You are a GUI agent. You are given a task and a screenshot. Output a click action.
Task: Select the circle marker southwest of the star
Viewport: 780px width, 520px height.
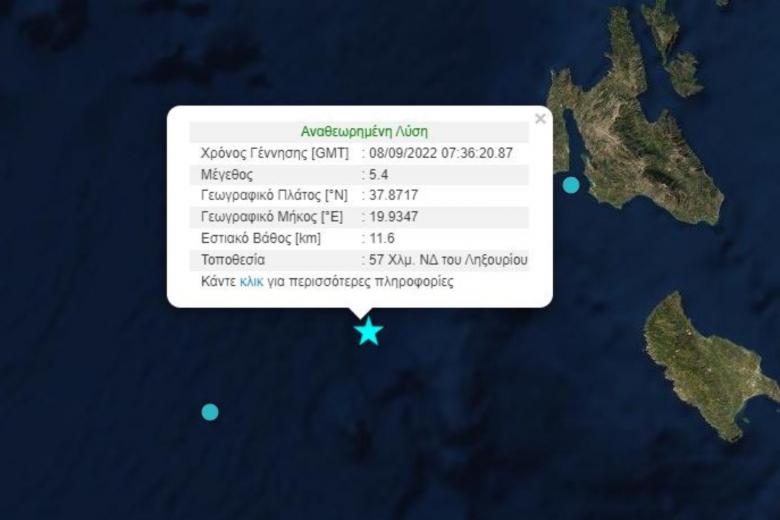pyautogui.click(x=210, y=412)
